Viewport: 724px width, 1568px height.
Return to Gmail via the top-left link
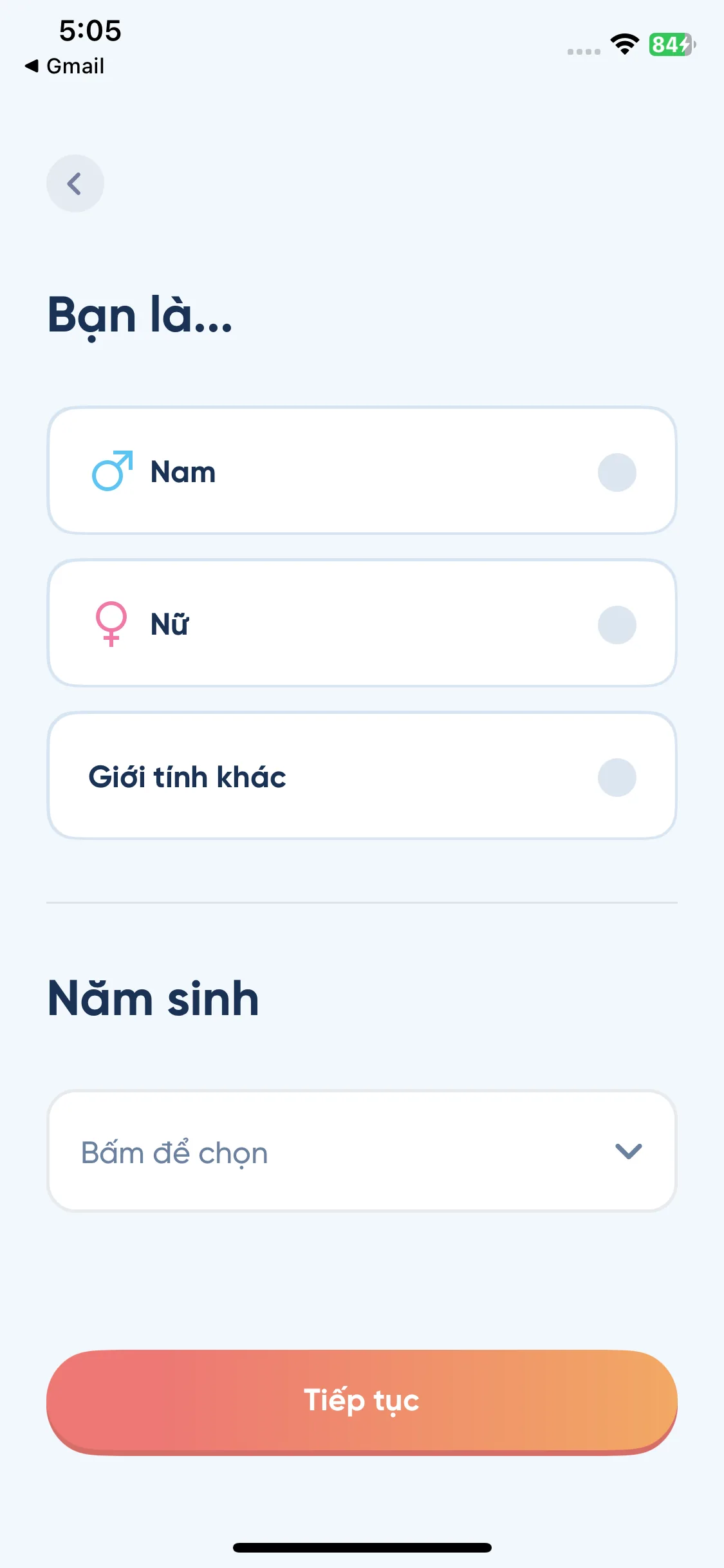click(x=64, y=65)
